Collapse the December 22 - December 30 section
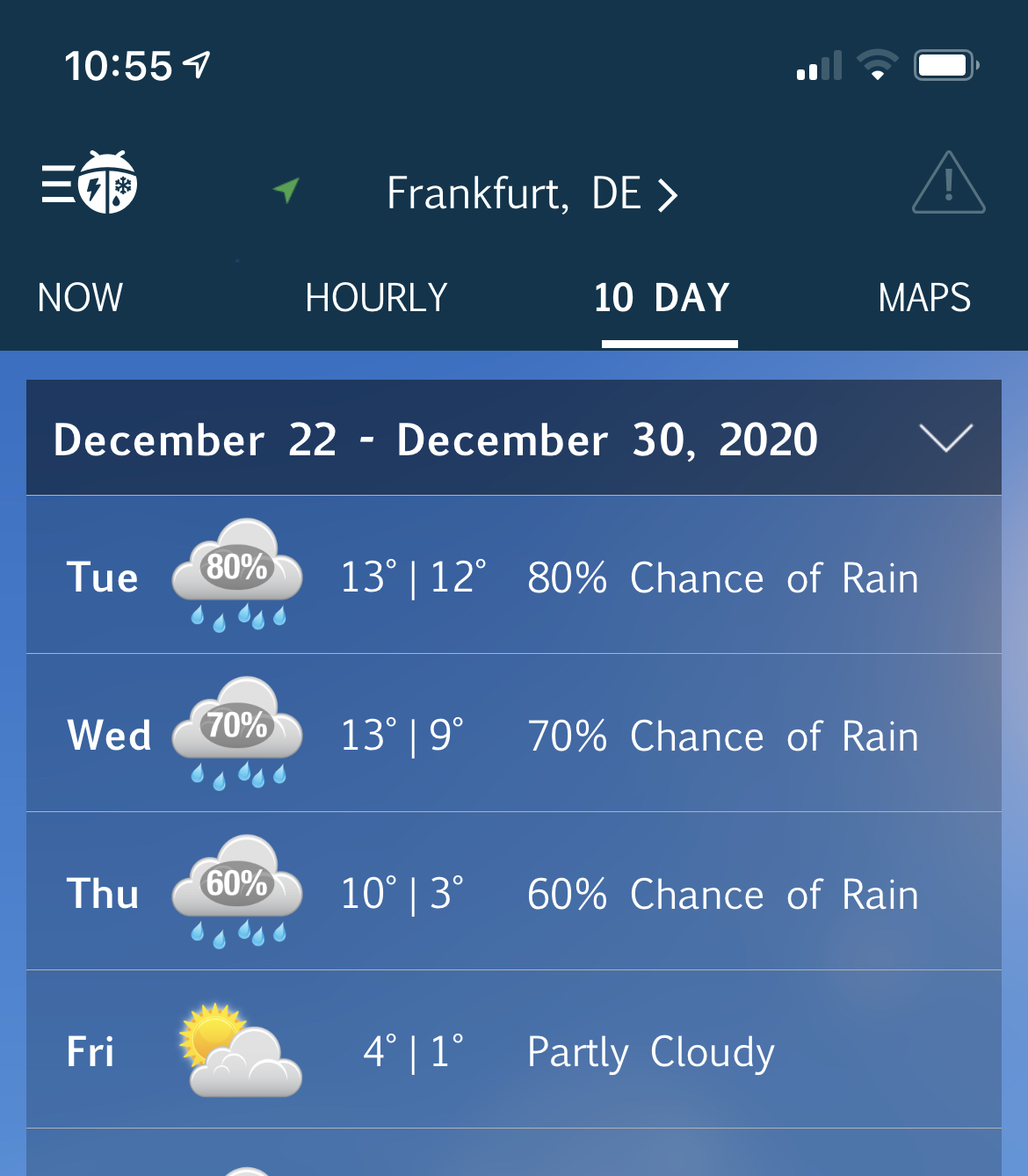The height and width of the screenshot is (1176, 1028). [945, 438]
